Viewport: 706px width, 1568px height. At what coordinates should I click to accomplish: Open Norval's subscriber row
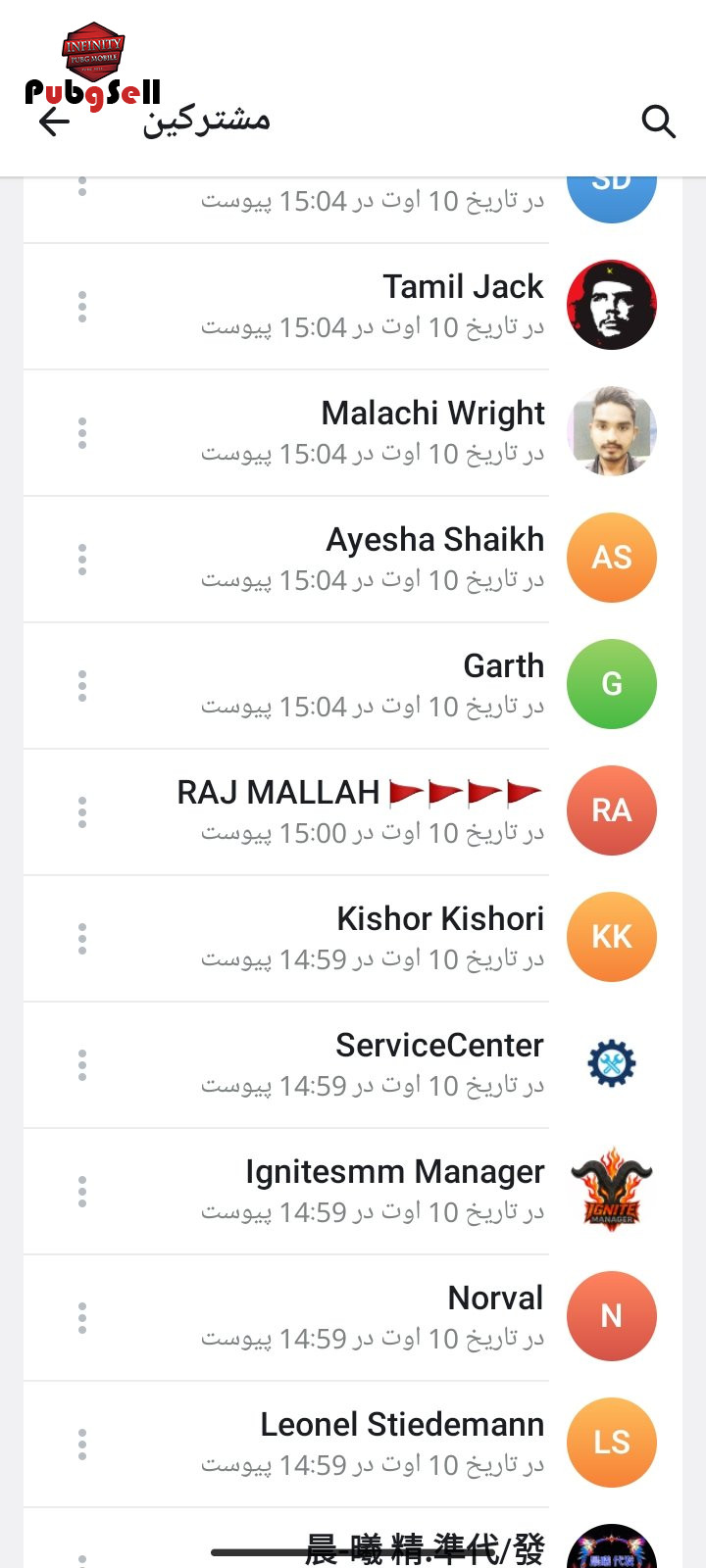(x=353, y=1318)
